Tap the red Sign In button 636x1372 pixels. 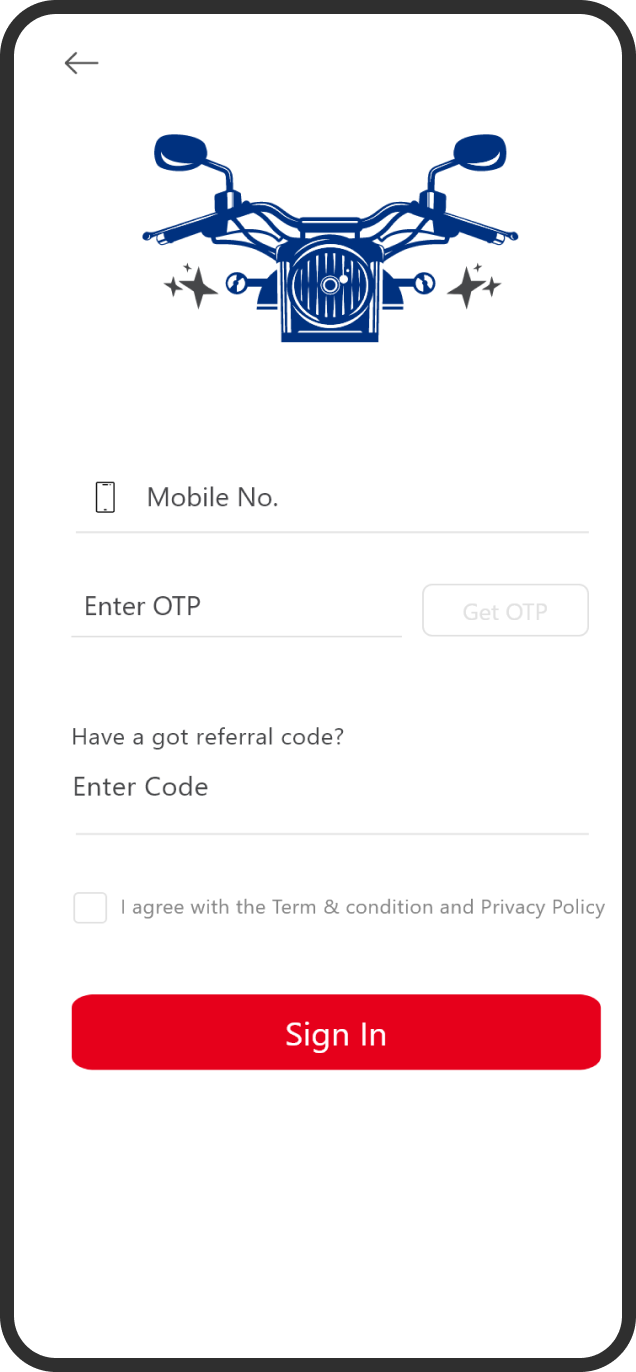click(x=336, y=1032)
